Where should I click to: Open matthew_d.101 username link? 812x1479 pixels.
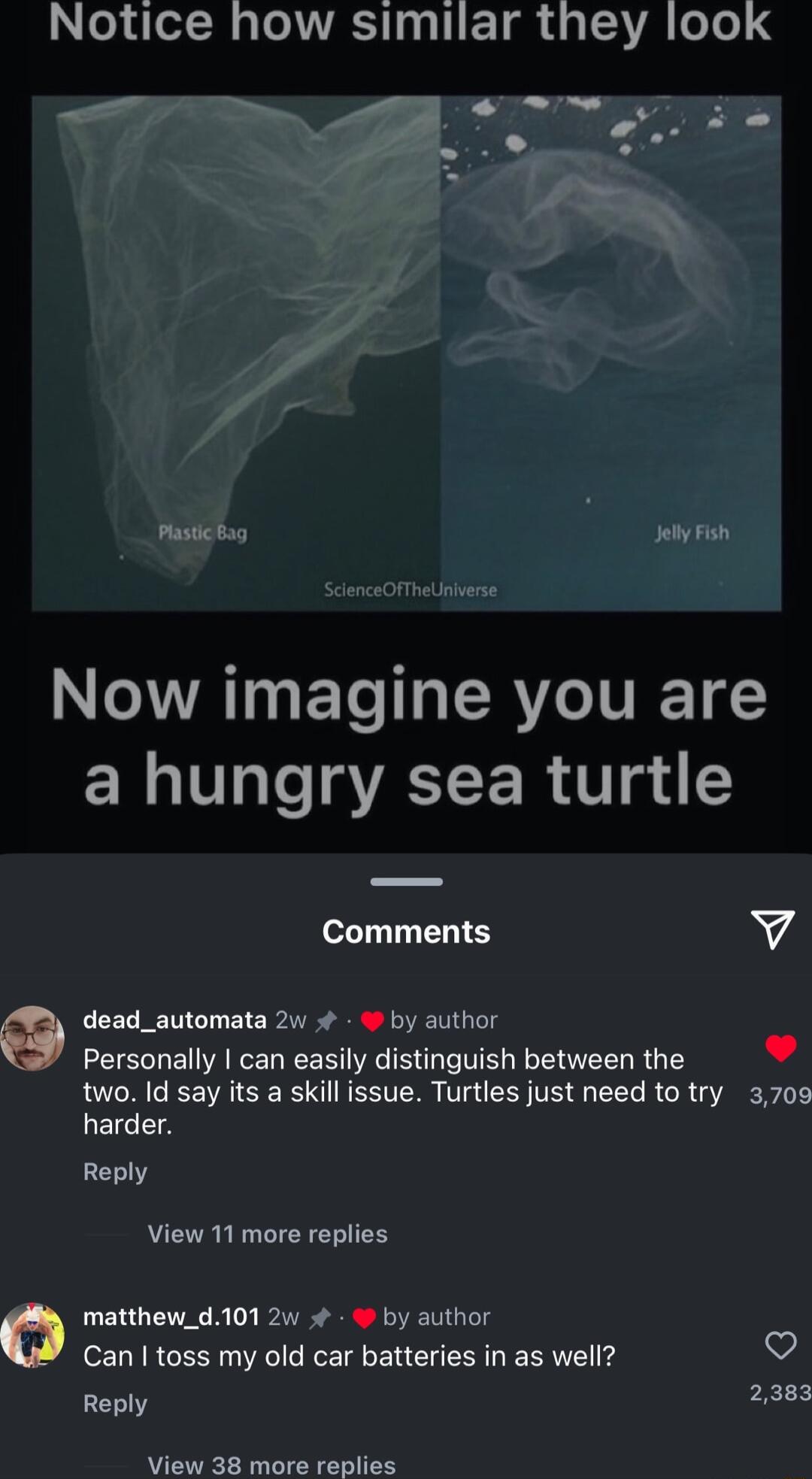click(x=171, y=1317)
